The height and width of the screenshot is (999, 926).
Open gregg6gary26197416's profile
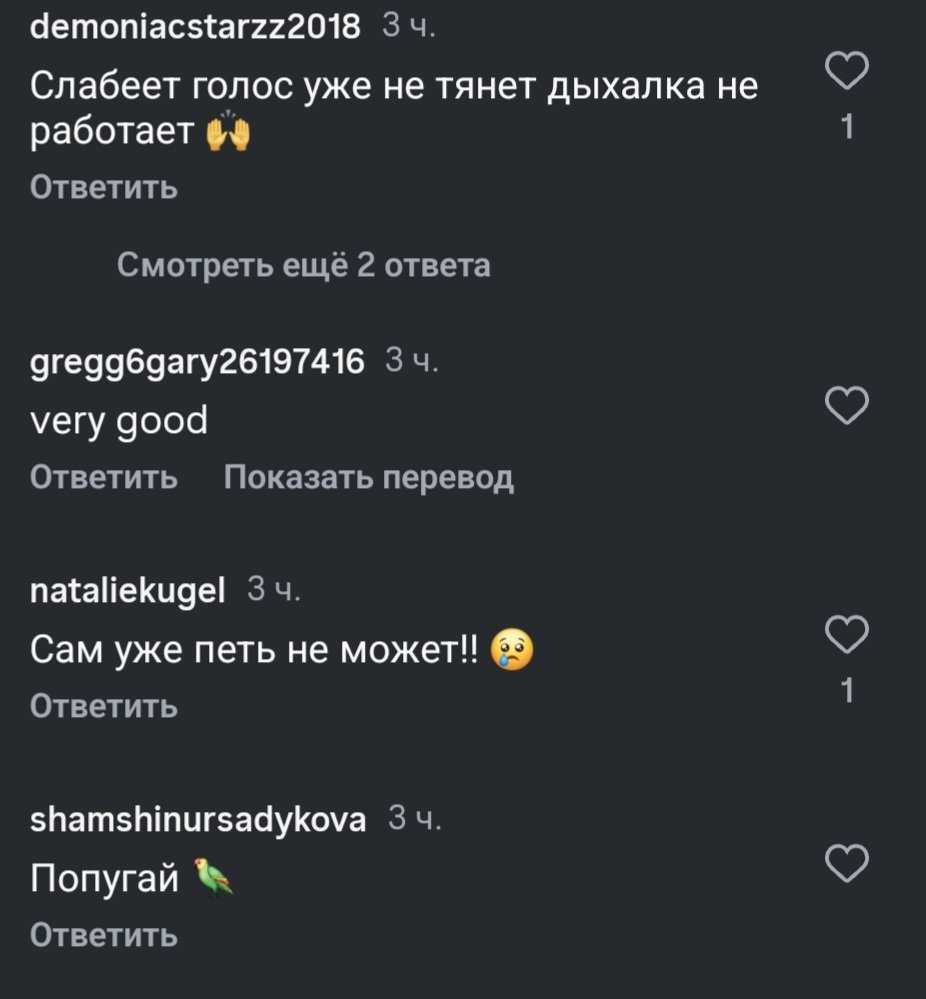coord(197,362)
